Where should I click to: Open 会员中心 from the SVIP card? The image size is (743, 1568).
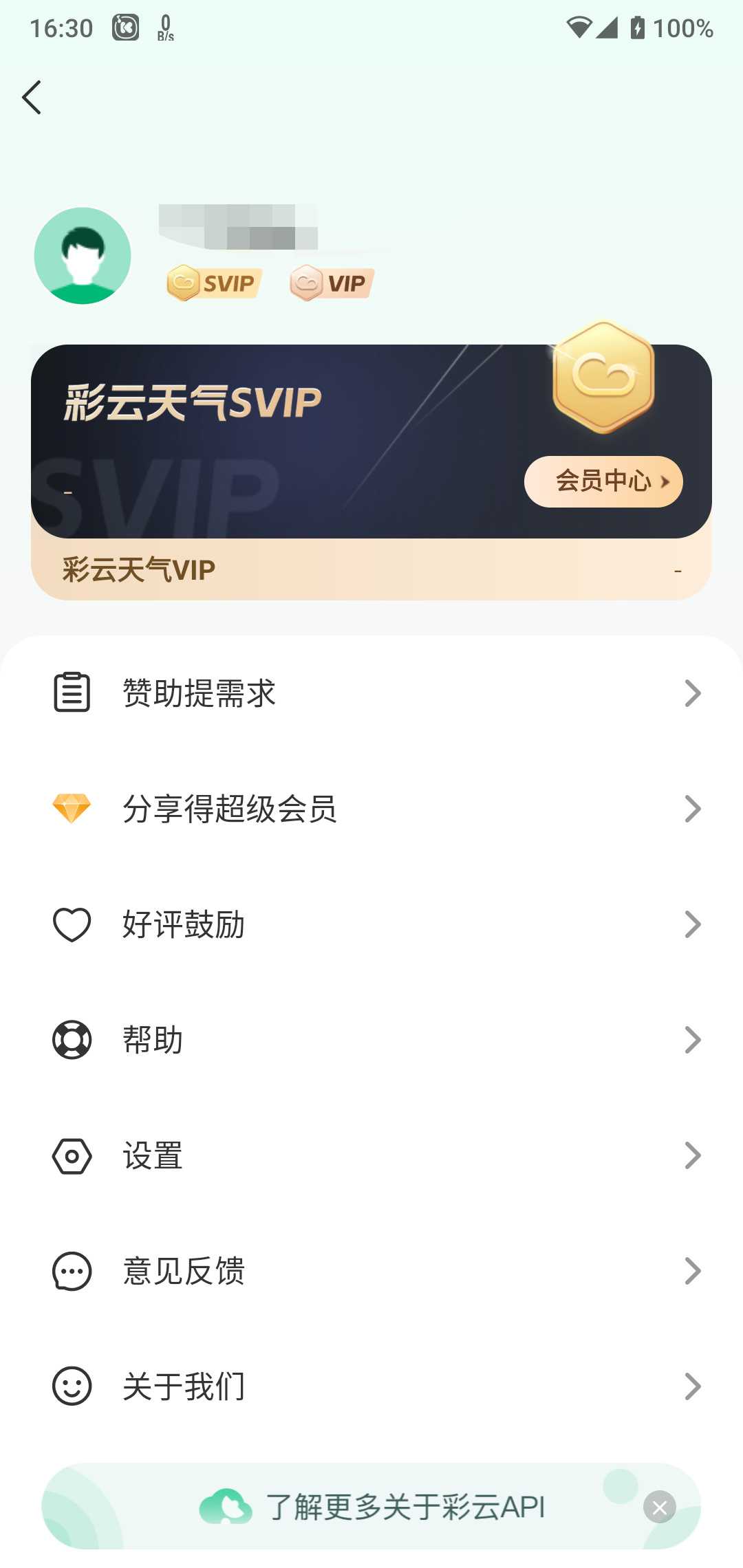603,481
